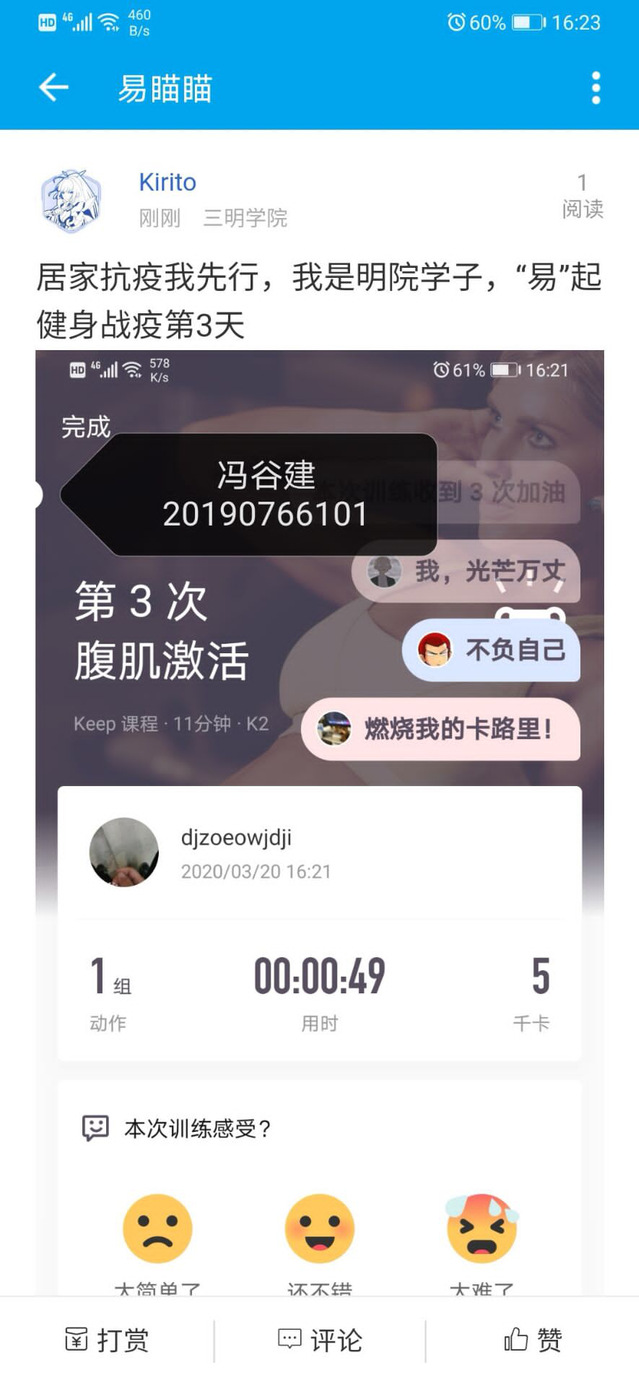The image size is (639, 1386).
Task: Open Kirito's profile avatar
Action: (71, 201)
